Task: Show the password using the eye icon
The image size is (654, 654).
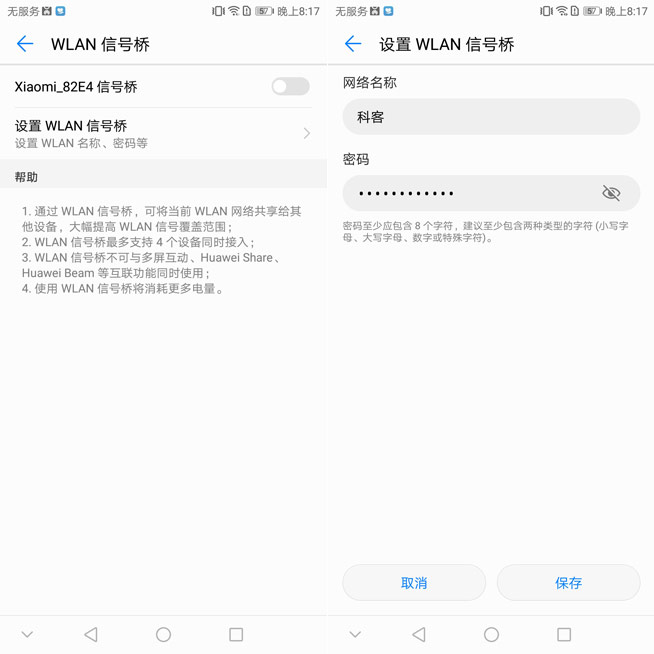Action: click(x=611, y=193)
